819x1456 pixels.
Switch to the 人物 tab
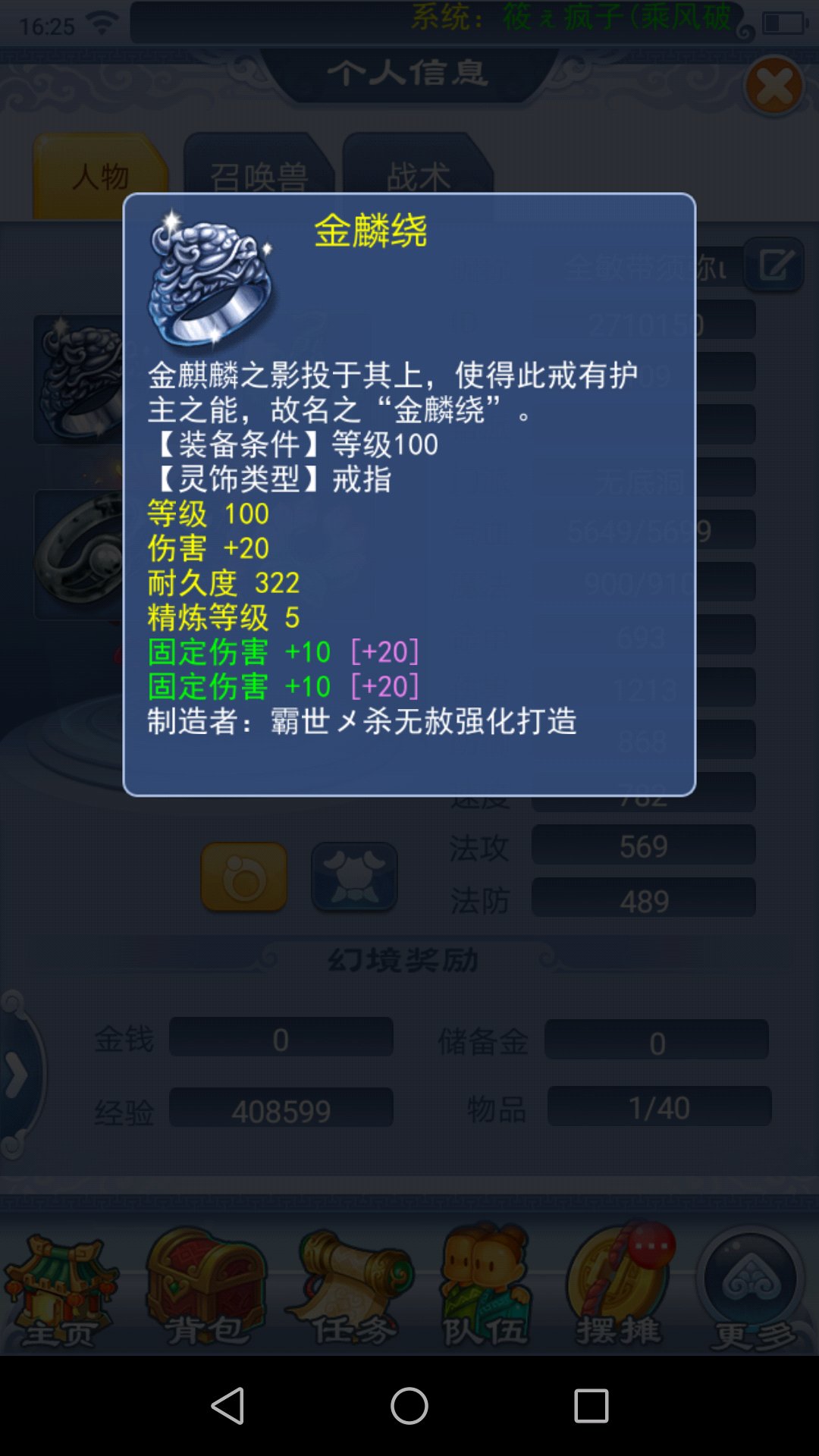tap(100, 177)
